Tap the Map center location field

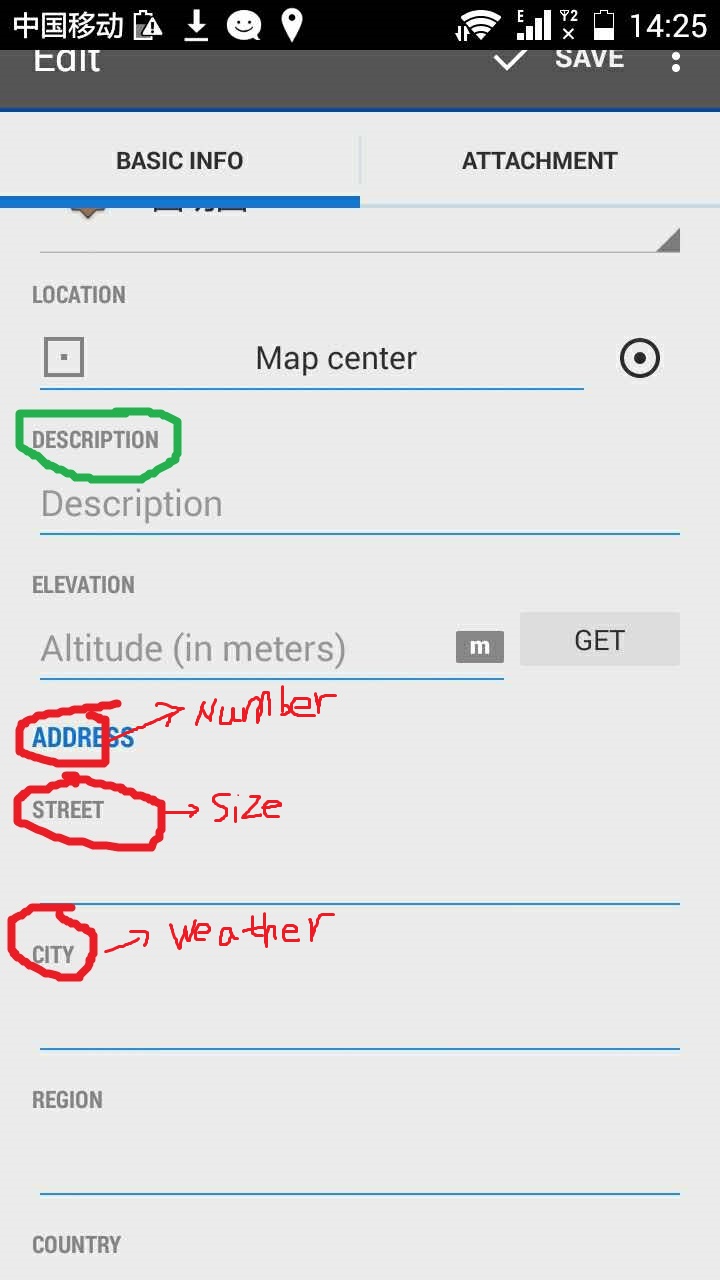(x=336, y=358)
